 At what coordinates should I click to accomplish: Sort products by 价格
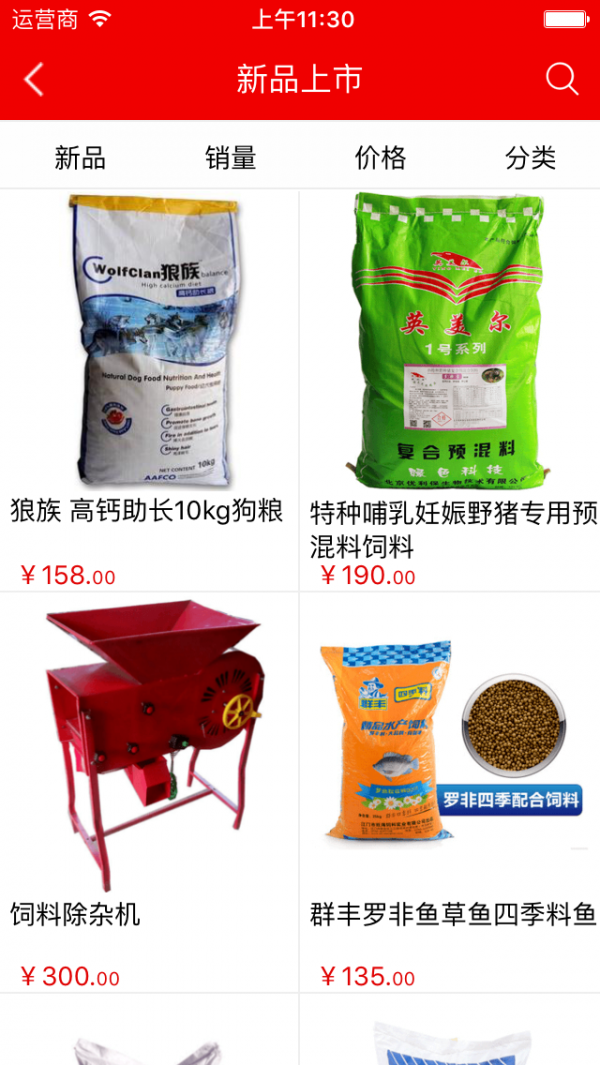[381, 157]
